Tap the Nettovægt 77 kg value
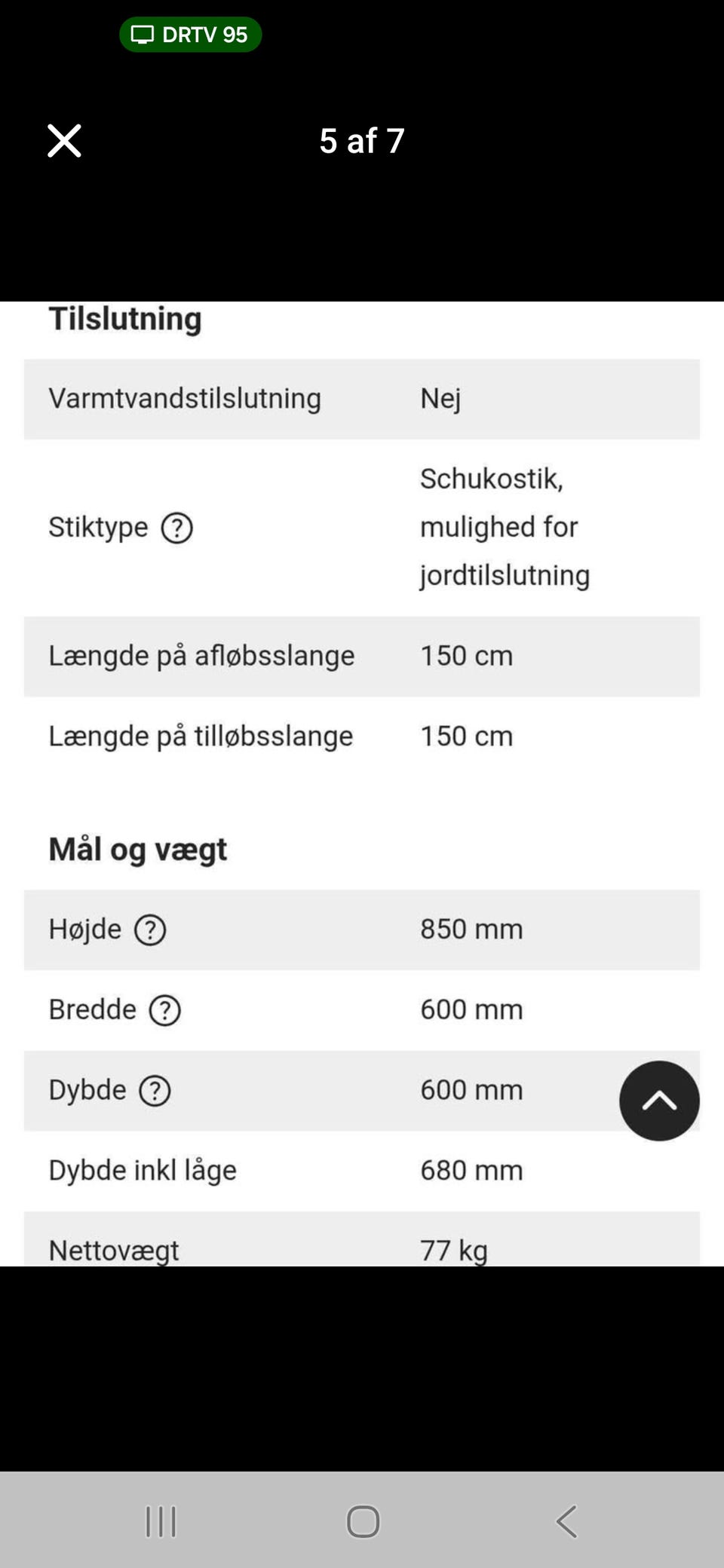Image resolution: width=724 pixels, height=1568 pixels. pyautogui.click(x=454, y=1249)
